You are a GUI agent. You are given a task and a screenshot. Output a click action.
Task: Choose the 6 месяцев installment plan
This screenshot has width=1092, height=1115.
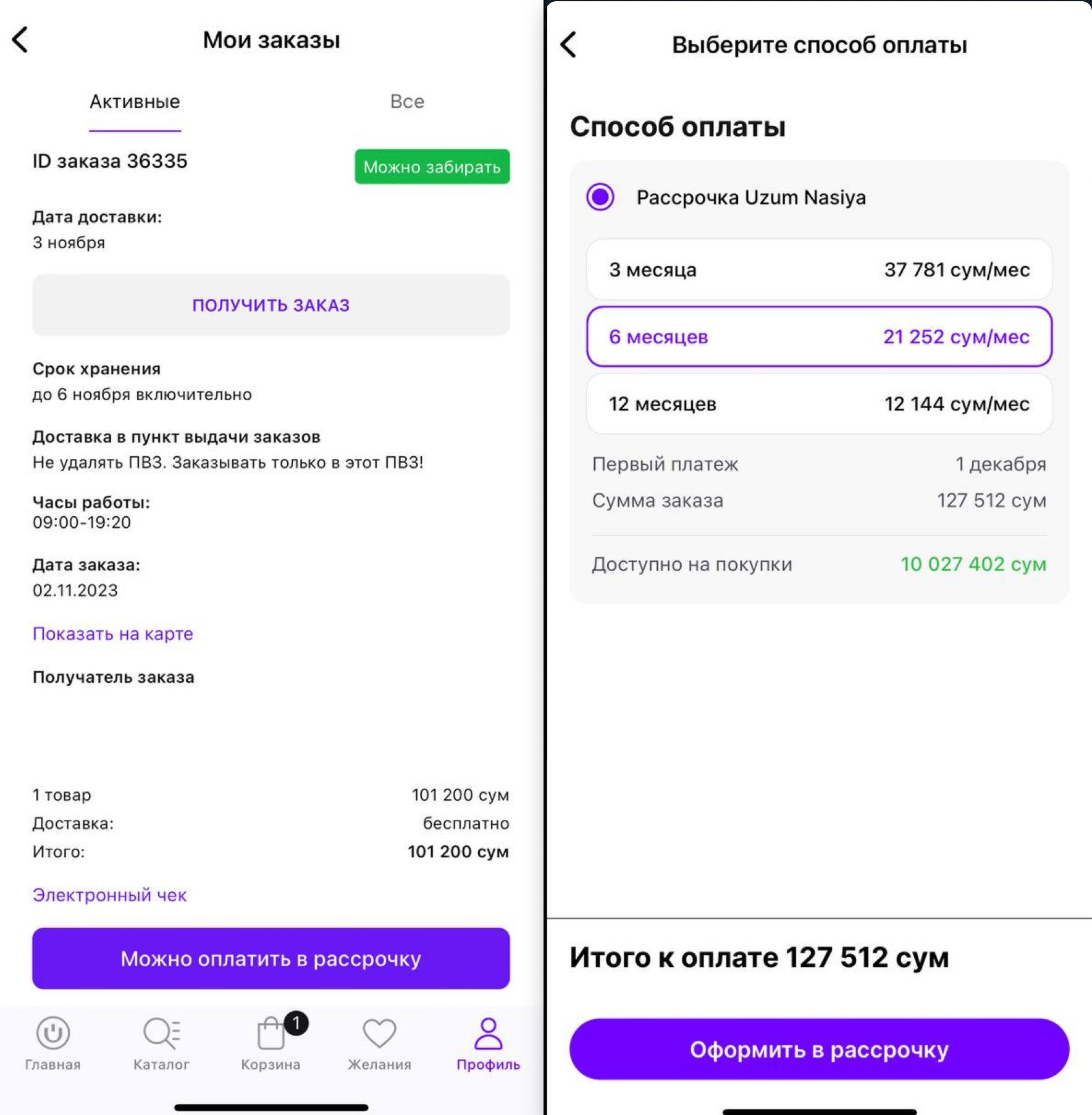click(819, 337)
